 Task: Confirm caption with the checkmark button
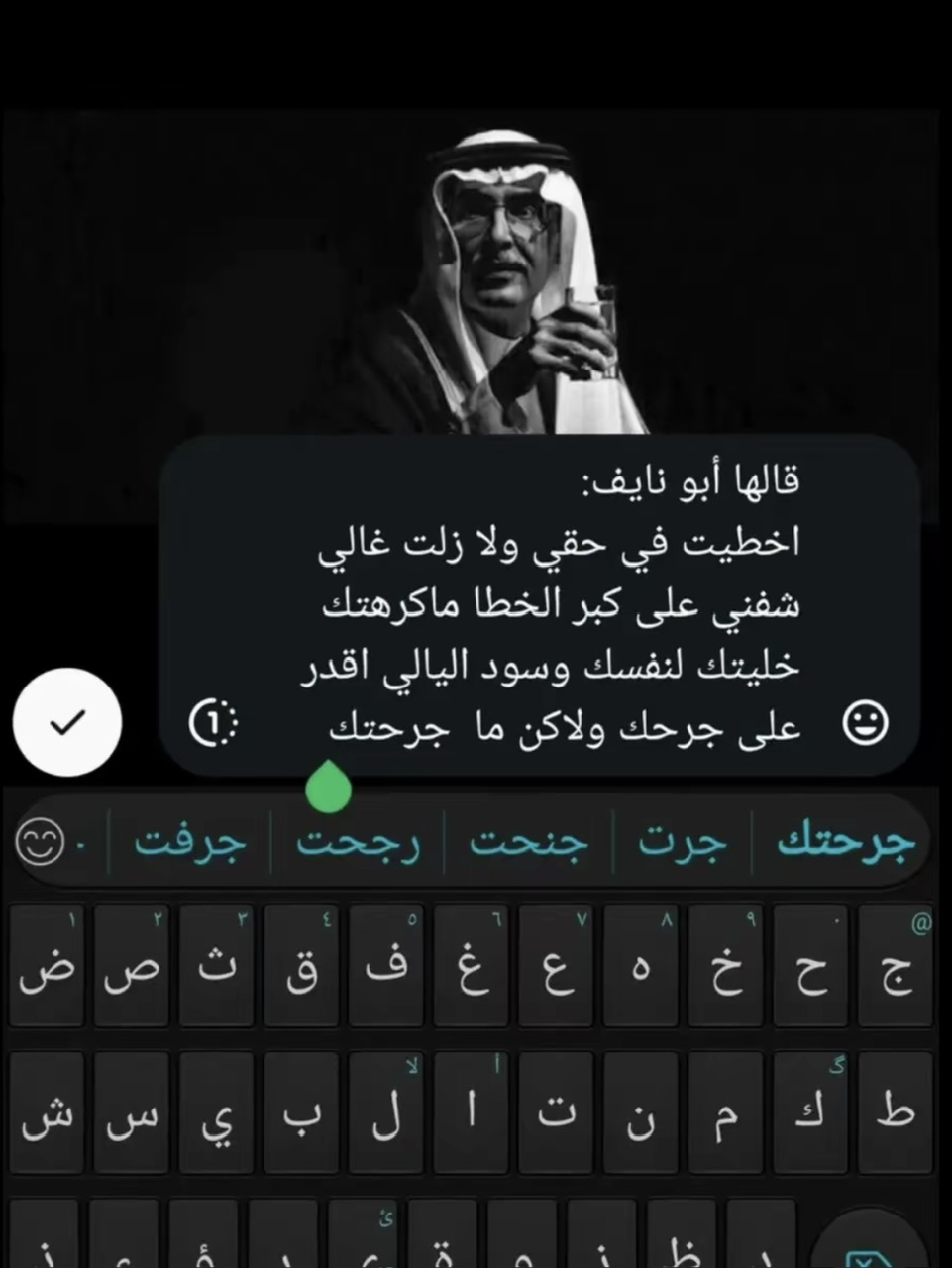point(67,723)
